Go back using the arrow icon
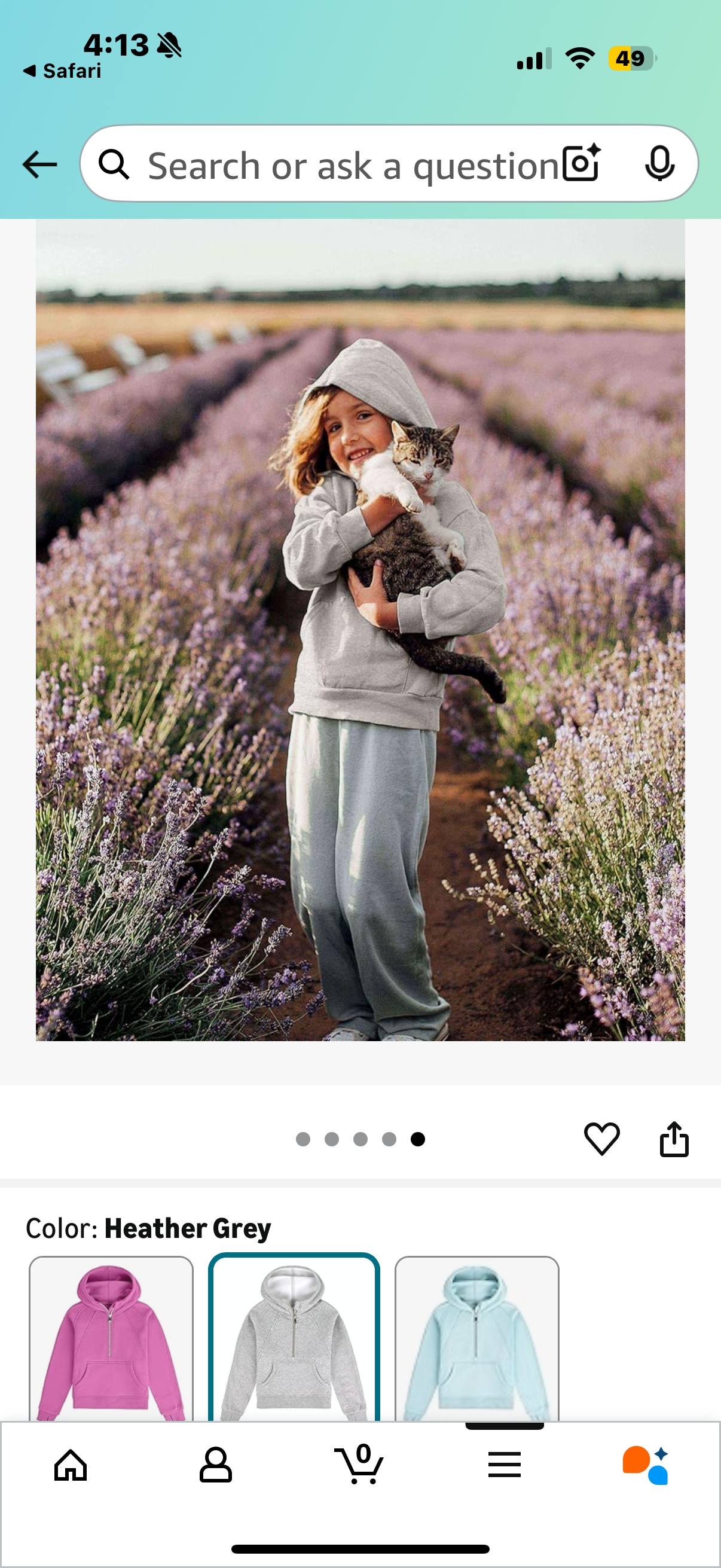 point(39,164)
